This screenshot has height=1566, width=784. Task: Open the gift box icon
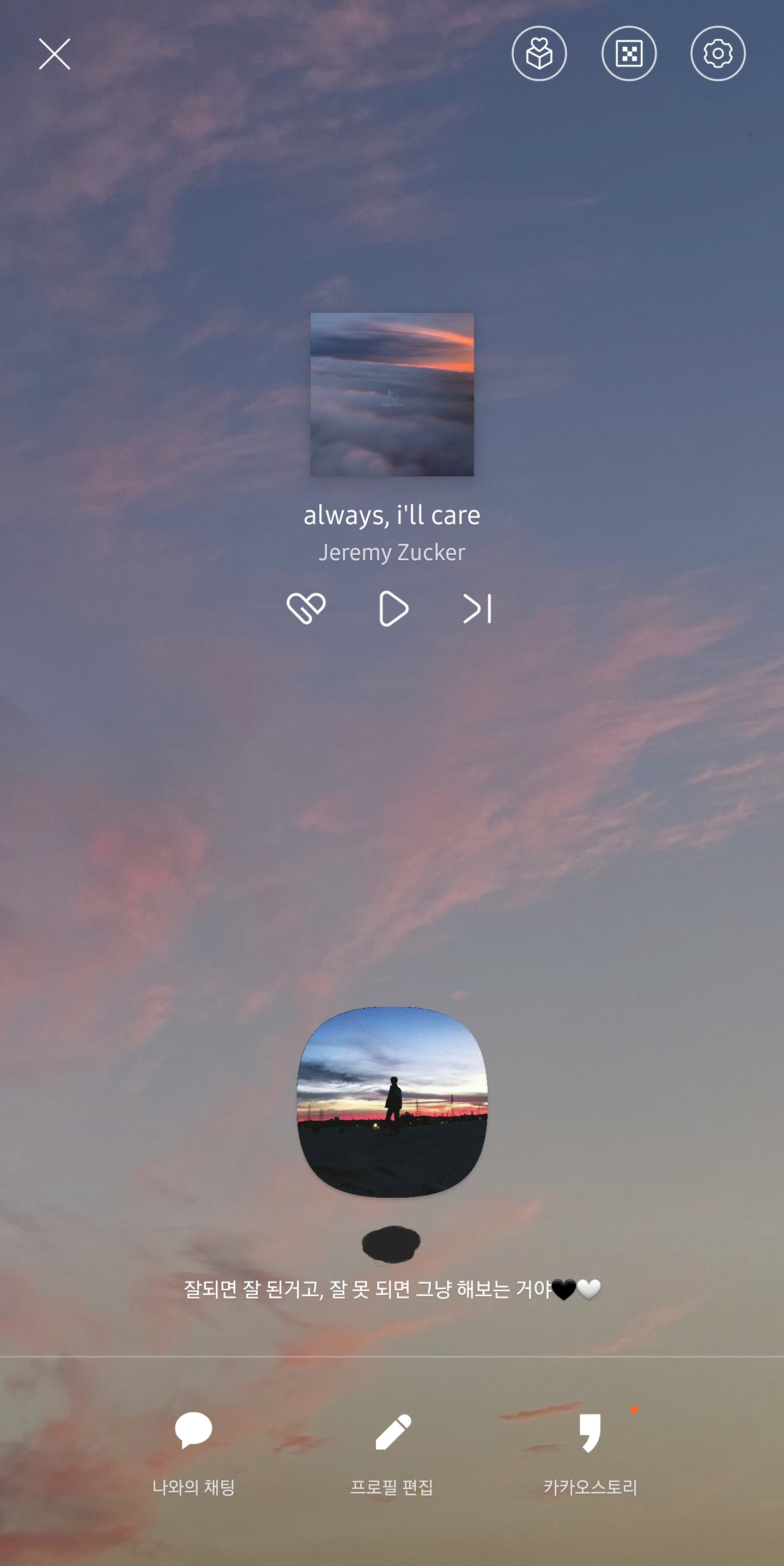coord(539,54)
